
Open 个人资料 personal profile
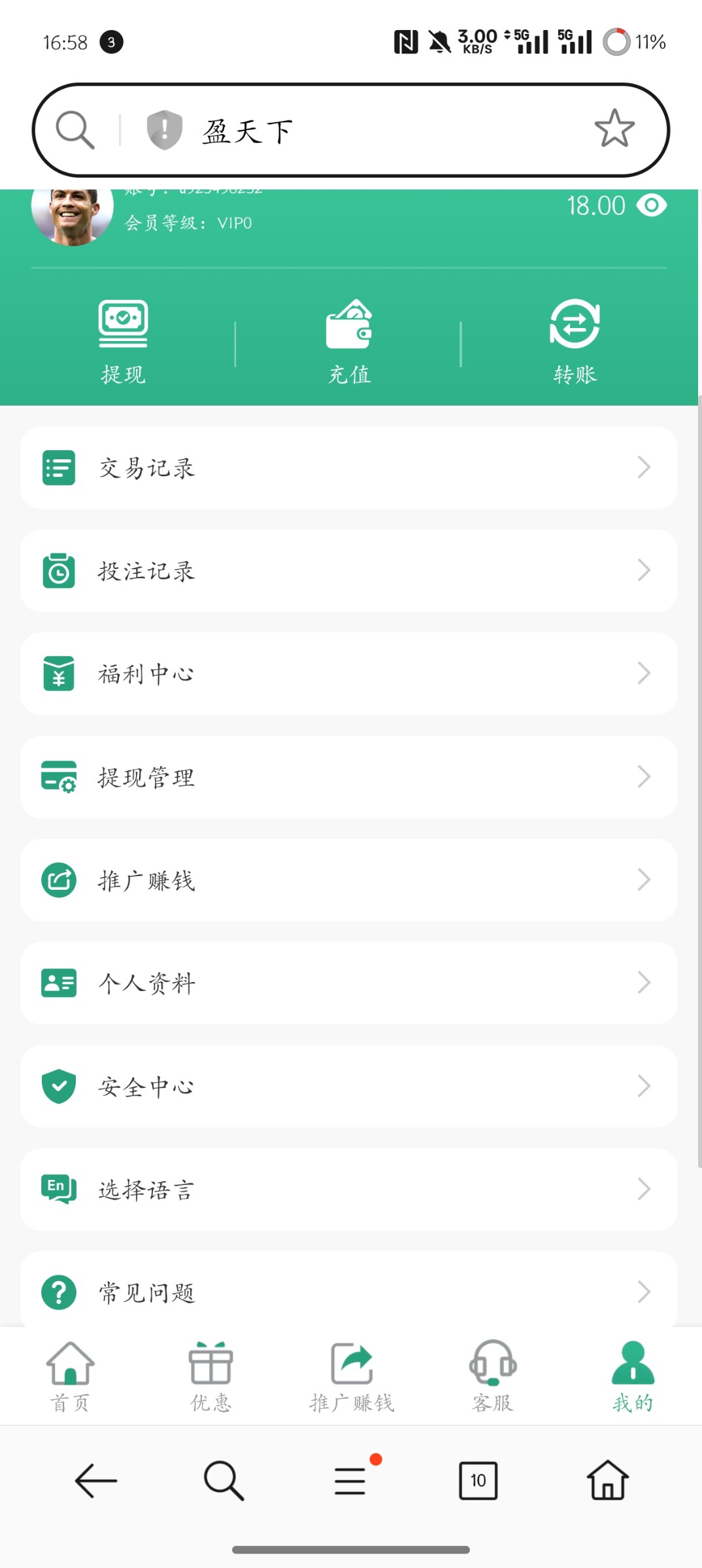(x=348, y=983)
